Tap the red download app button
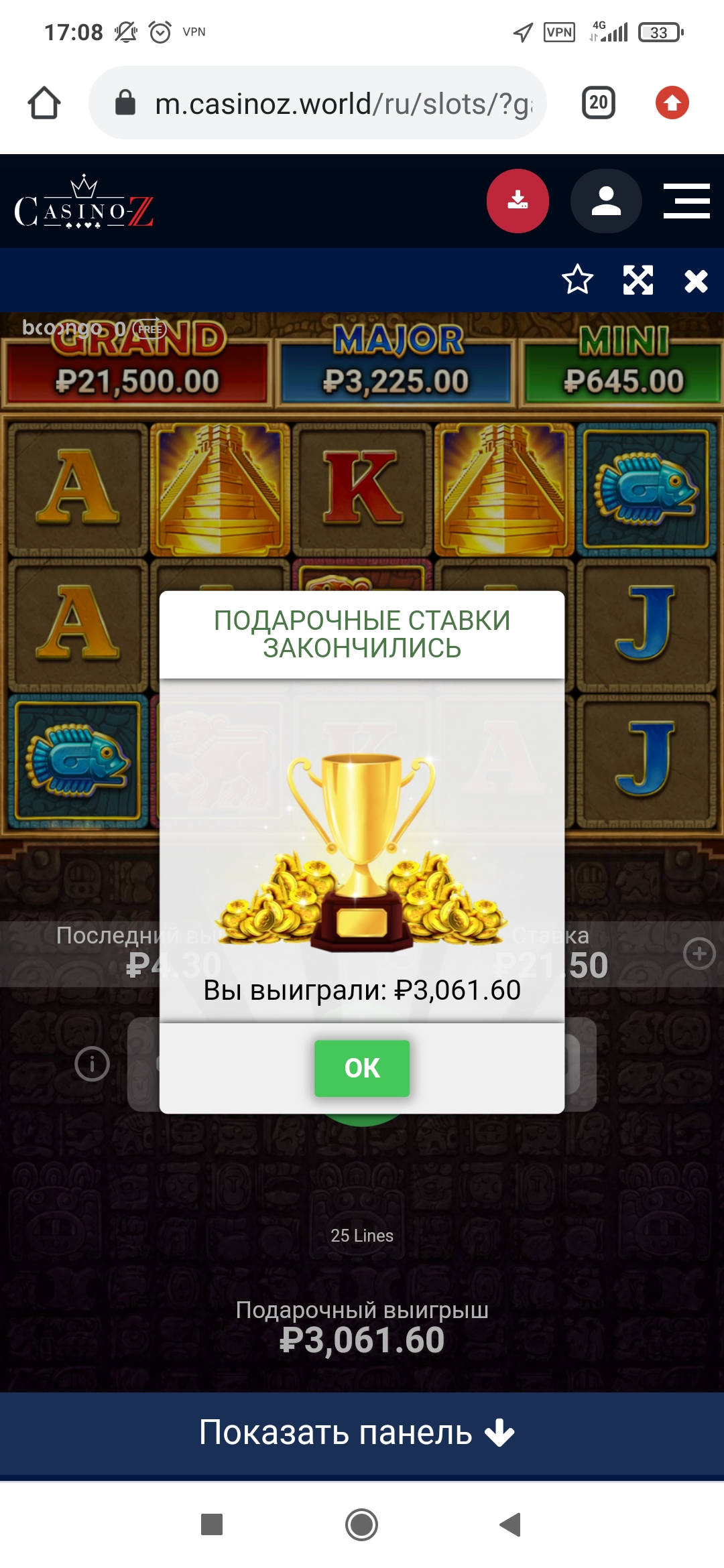This screenshot has width=724, height=1568. pyautogui.click(x=518, y=201)
